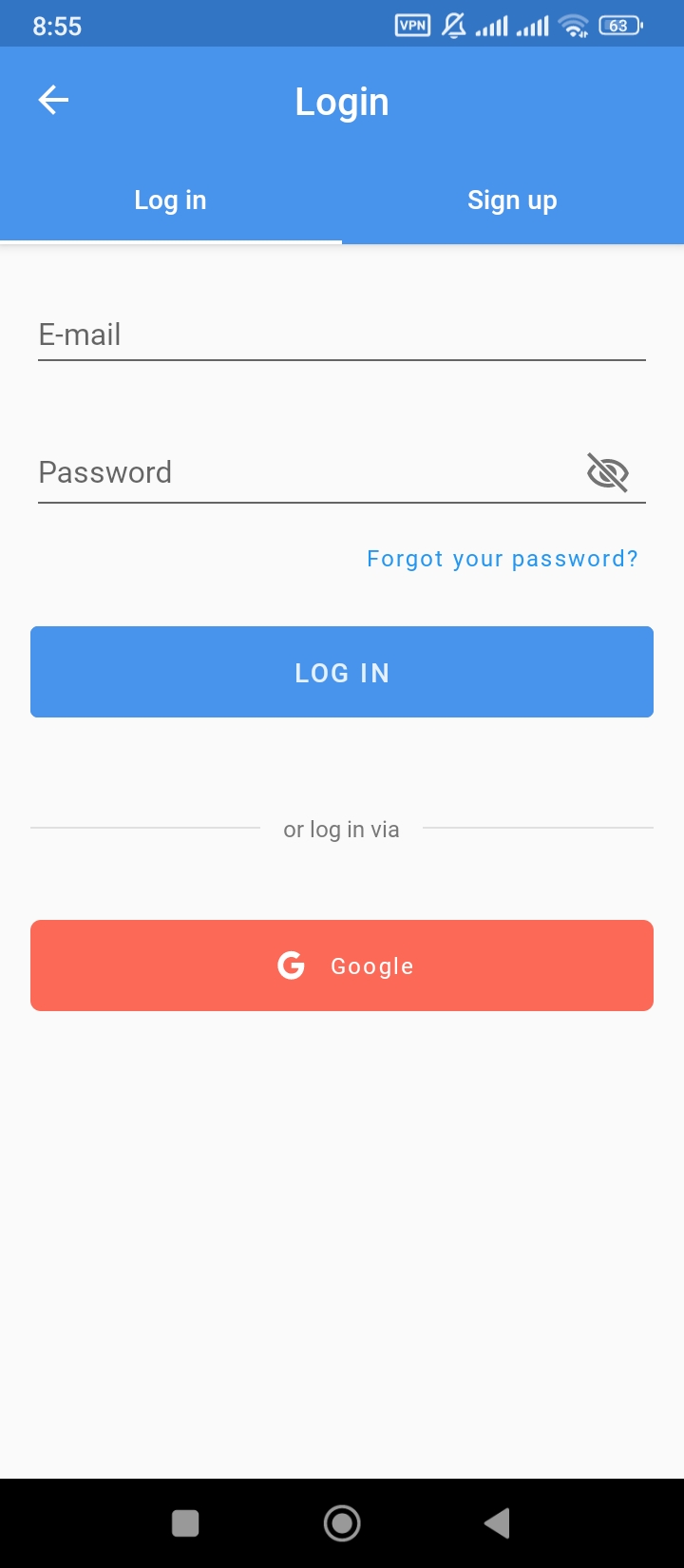Switch to the Sign up tab
This screenshot has height=1568, width=684.
coord(512,201)
